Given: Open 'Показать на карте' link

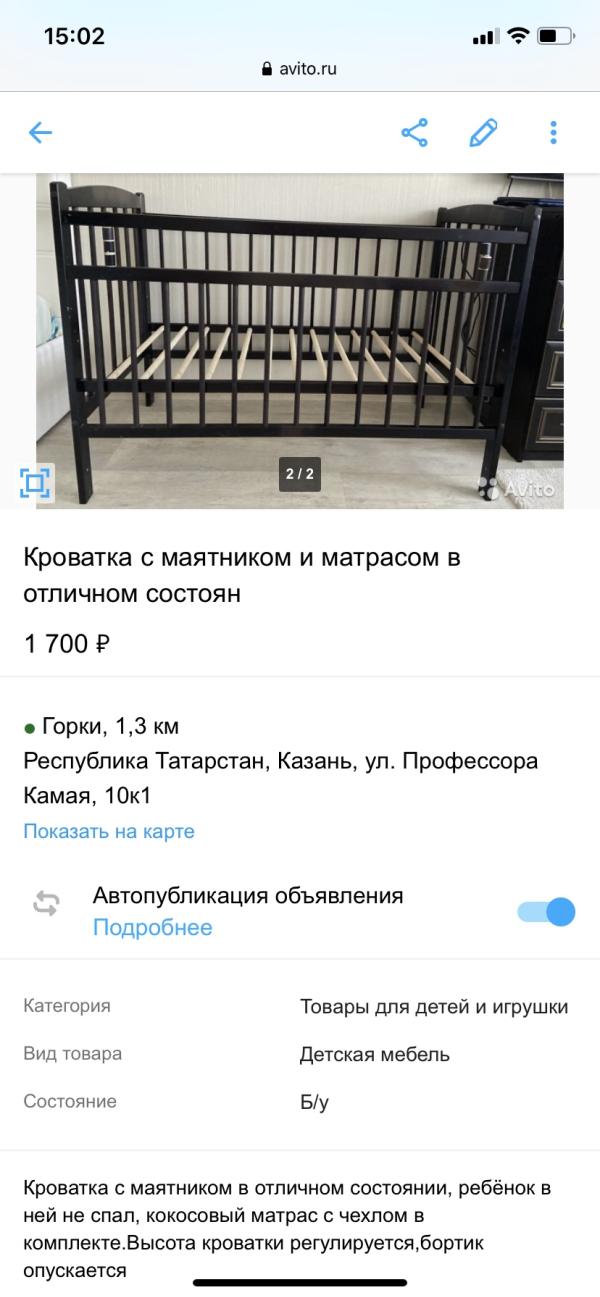Looking at the screenshot, I should pyautogui.click(x=109, y=831).
